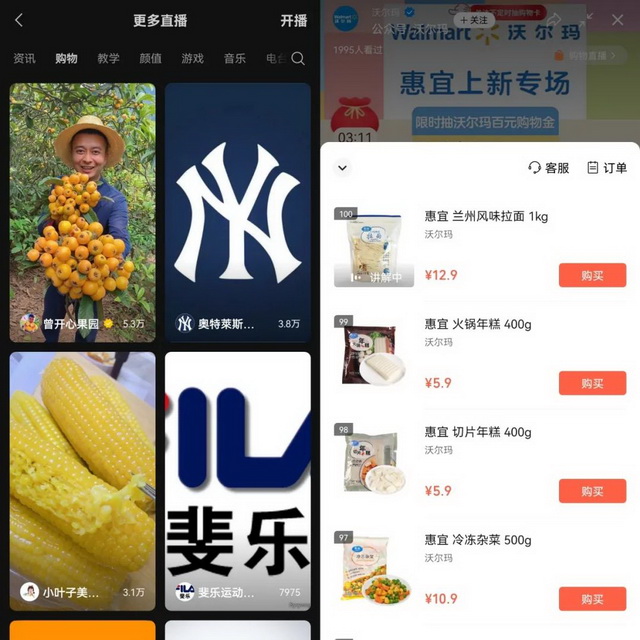Collapse the product list with the chevron

[x=343, y=168]
